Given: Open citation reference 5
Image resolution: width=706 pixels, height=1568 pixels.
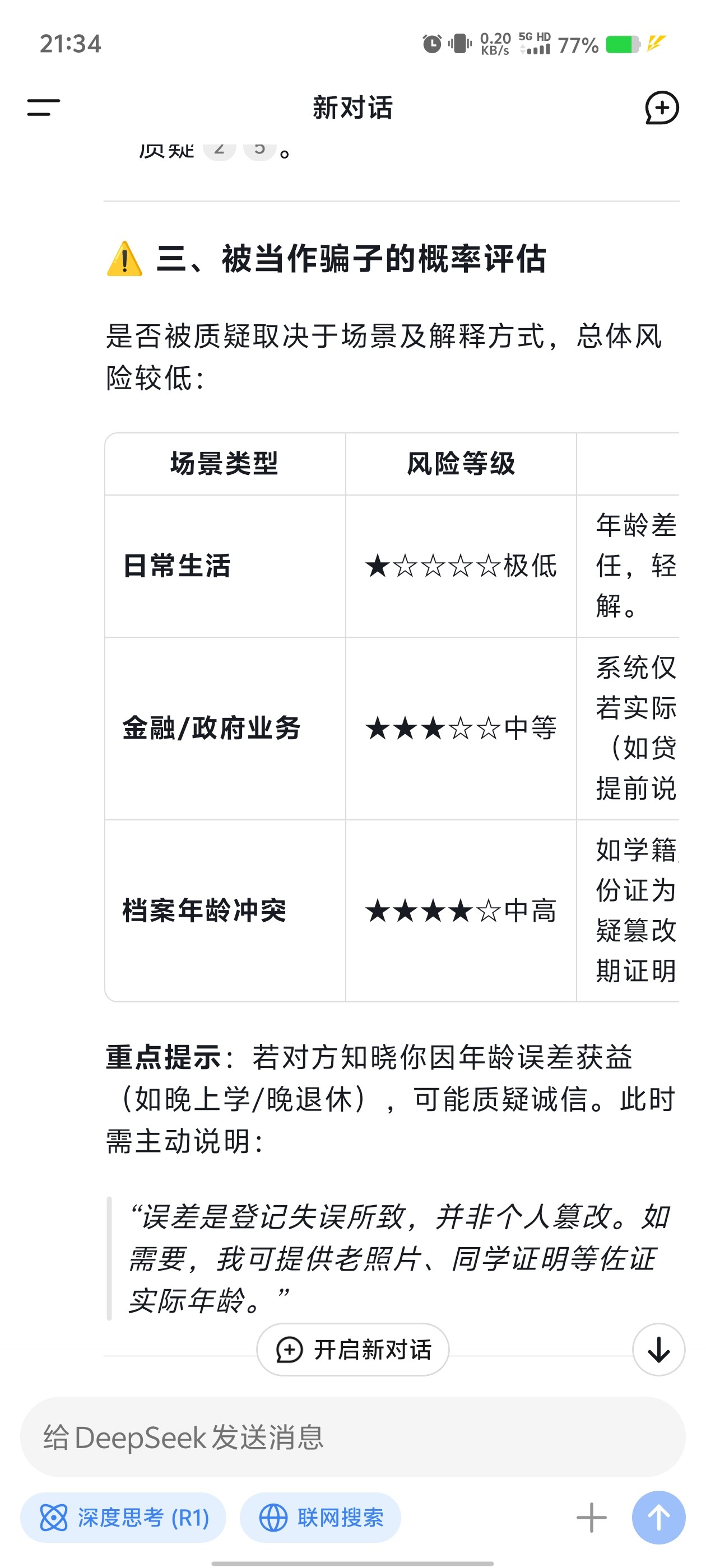Looking at the screenshot, I should pos(259,148).
